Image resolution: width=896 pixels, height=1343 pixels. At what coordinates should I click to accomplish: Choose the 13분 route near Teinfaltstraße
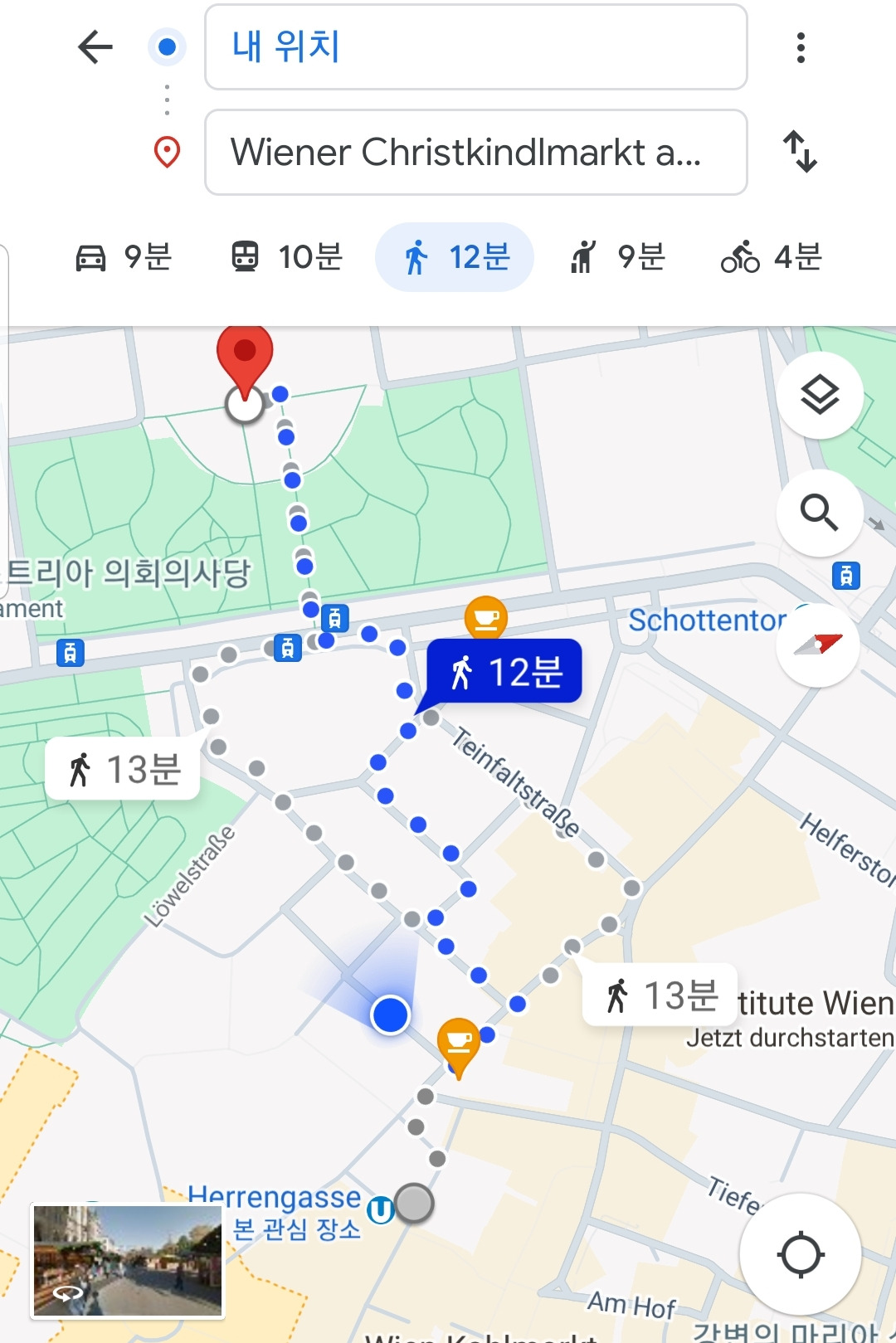(x=660, y=995)
